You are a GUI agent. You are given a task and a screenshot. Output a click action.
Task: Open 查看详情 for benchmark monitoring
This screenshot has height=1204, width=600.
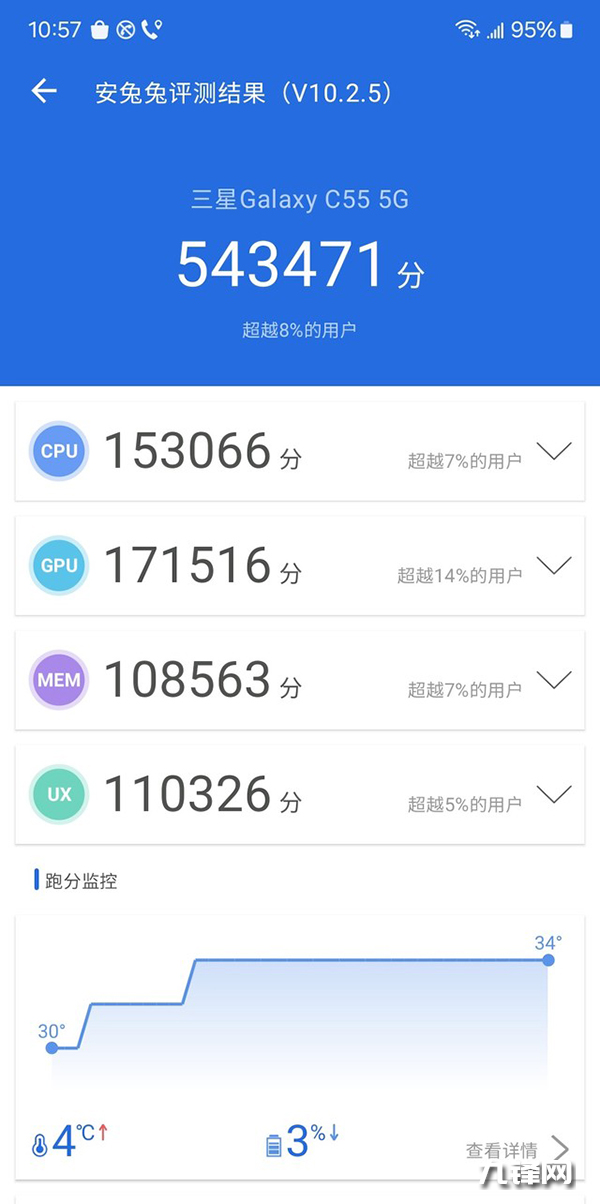[x=516, y=1149]
